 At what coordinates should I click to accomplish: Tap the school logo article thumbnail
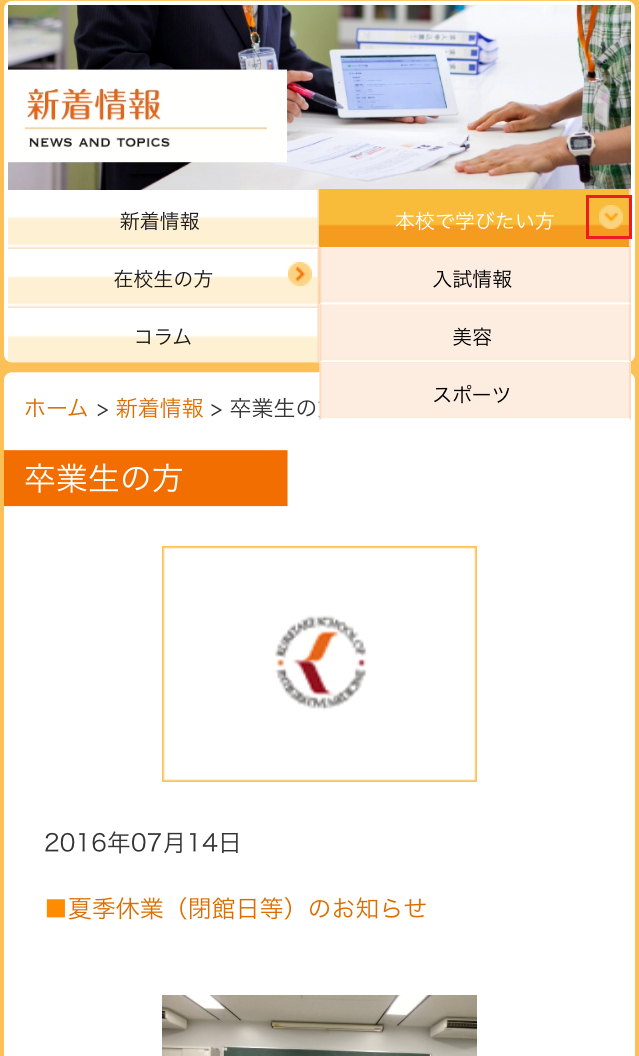pos(319,664)
